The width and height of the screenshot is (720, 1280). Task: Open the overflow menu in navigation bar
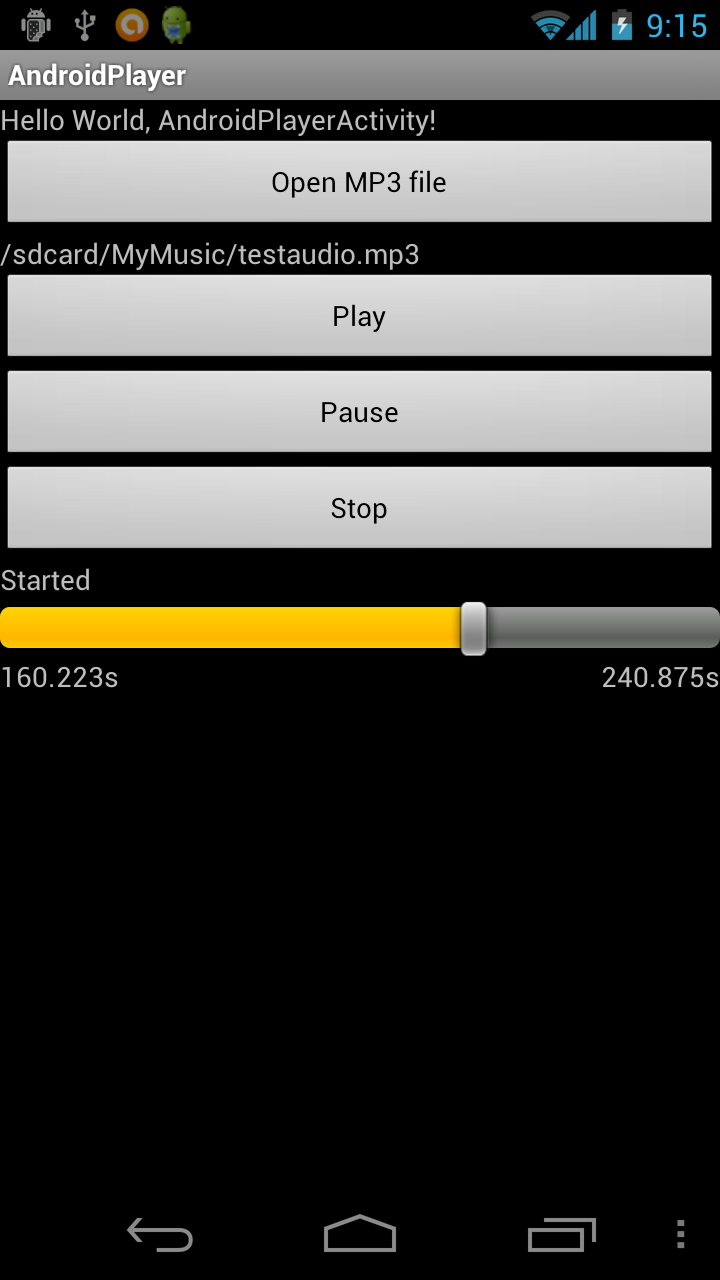click(681, 1235)
